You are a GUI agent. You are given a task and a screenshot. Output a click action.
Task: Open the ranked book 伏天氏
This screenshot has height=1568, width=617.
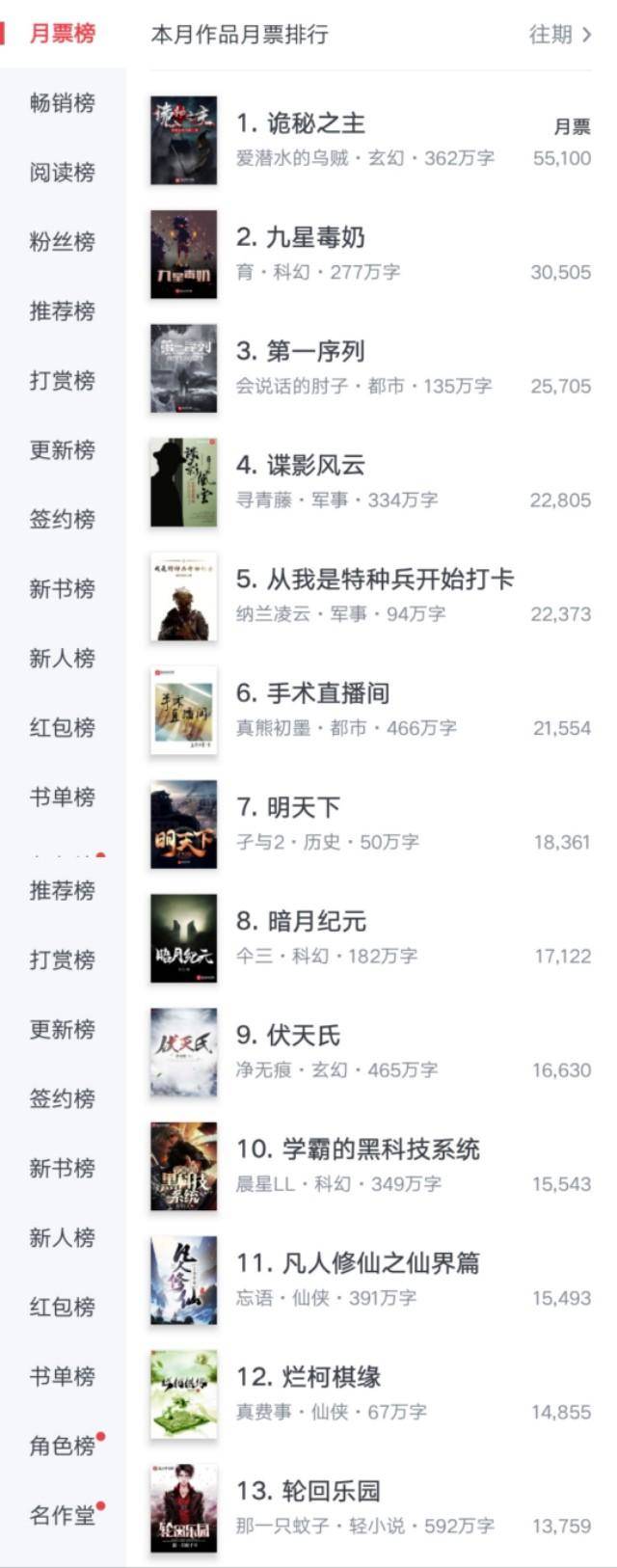click(288, 1035)
